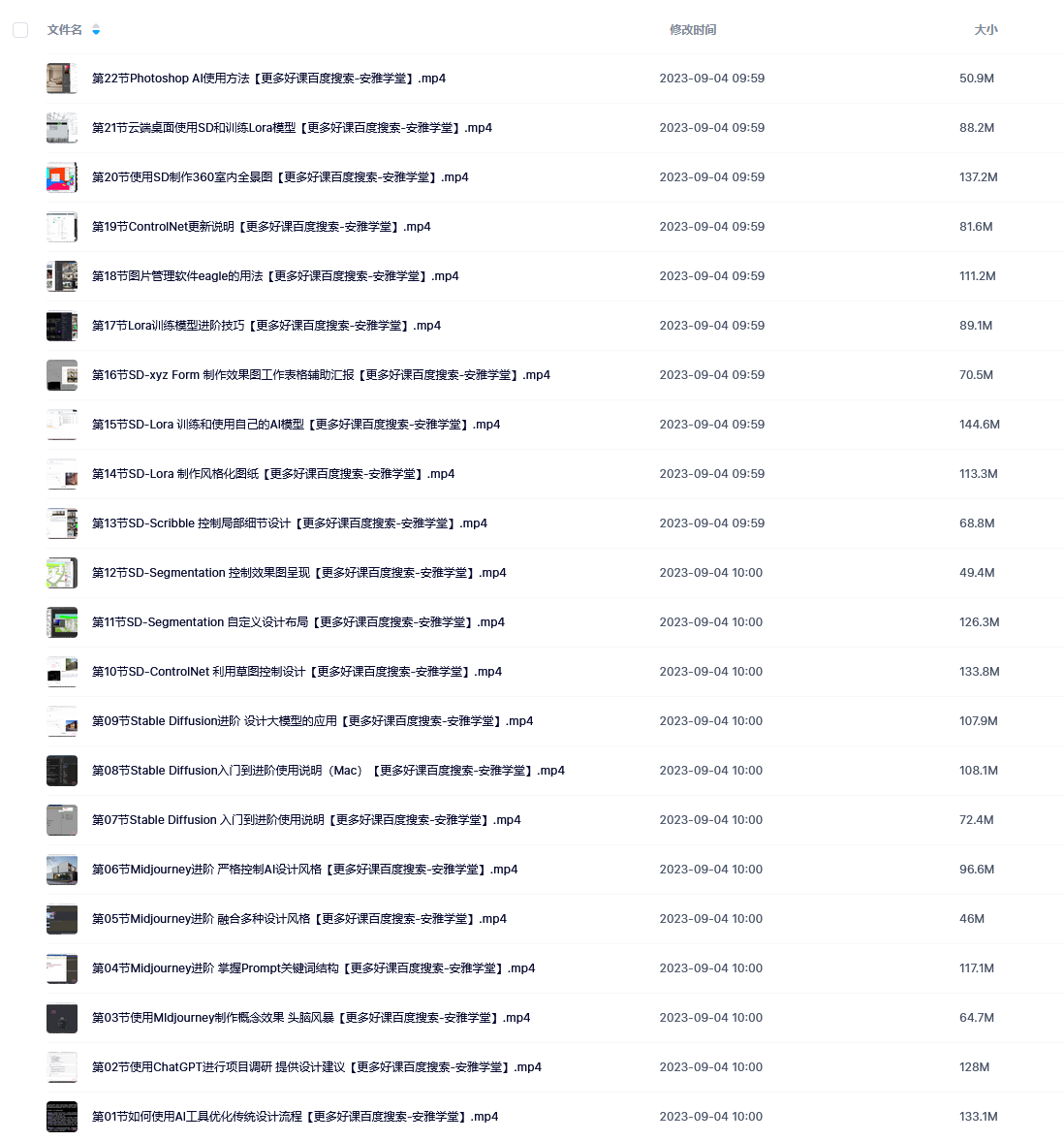Open 第01节如何使用AI工具优化传统设计流程 video
The image size is (1064, 1141).
point(295,1117)
